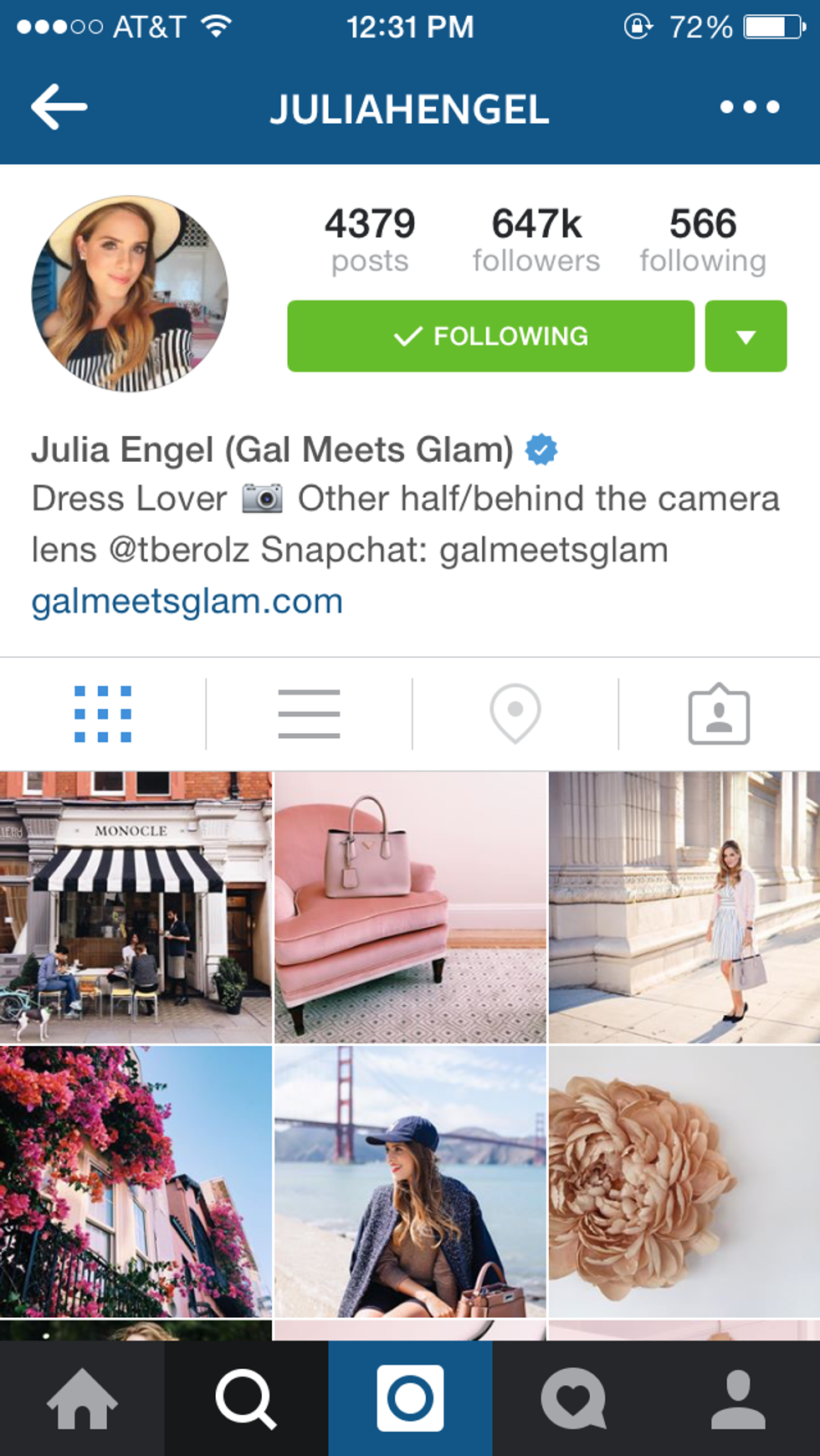
Task: Open the activity heart tab
Action: click(574, 1399)
